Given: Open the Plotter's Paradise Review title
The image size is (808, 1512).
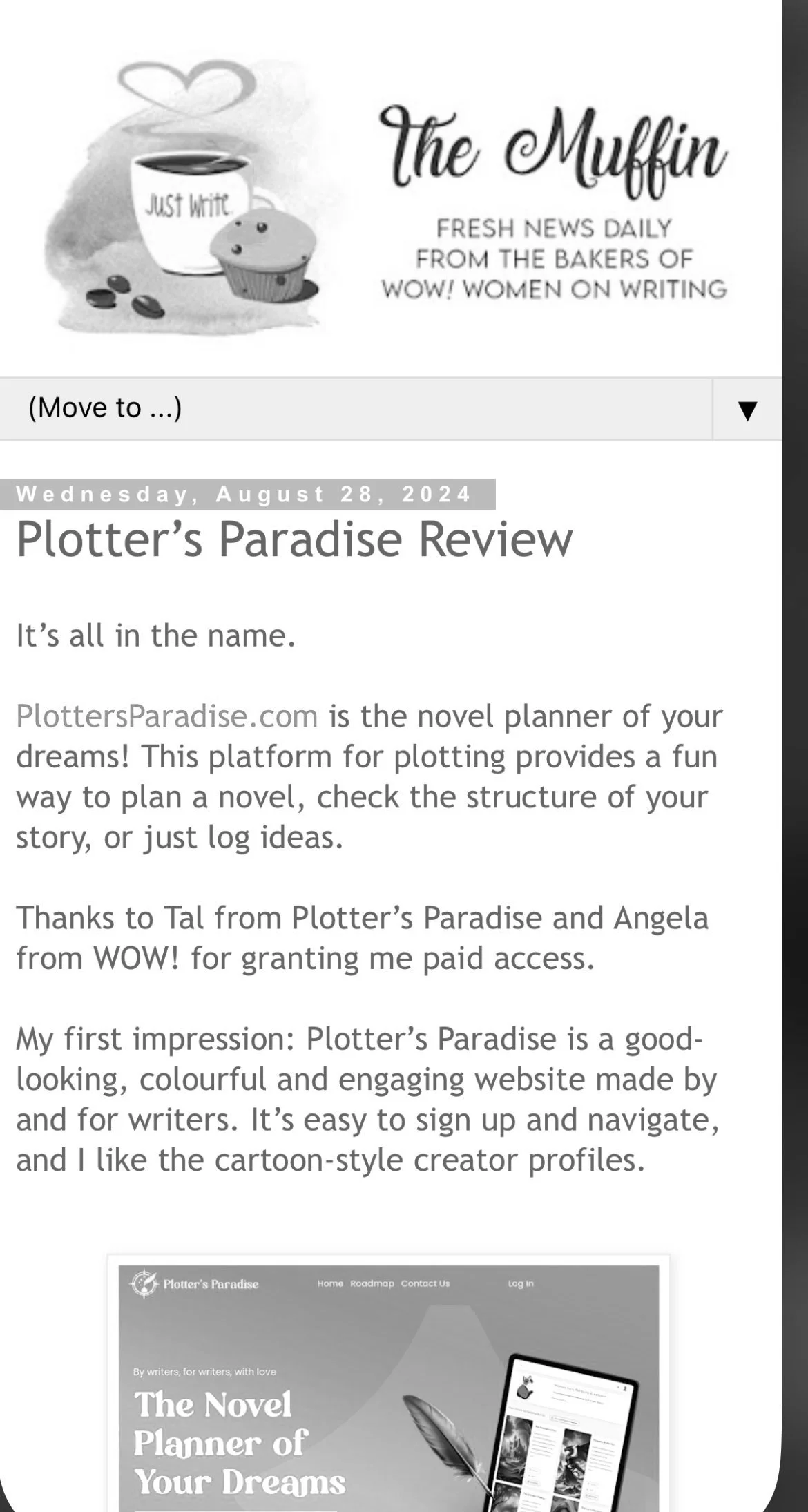Looking at the screenshot, I should tap(294, 539).
